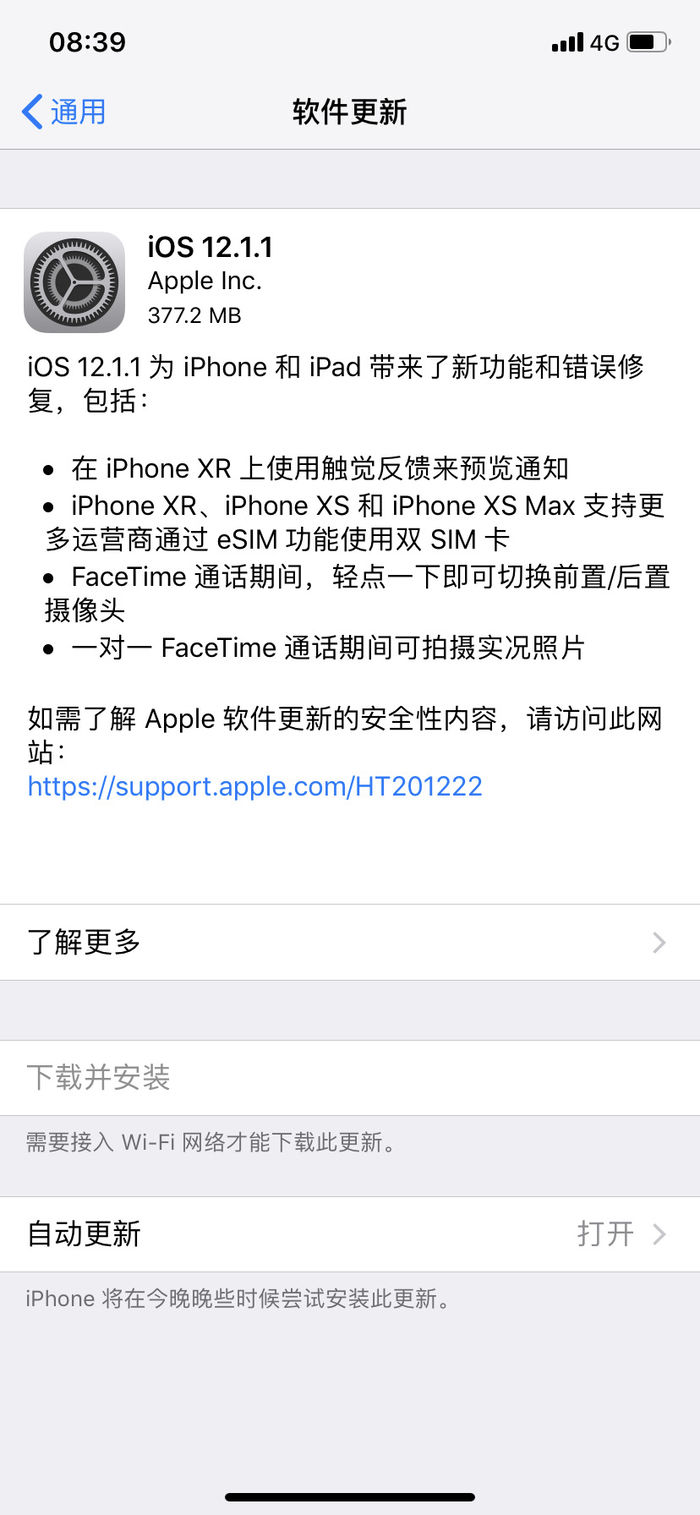Open the support.apple.com/HT201222 link

[255, 786]
